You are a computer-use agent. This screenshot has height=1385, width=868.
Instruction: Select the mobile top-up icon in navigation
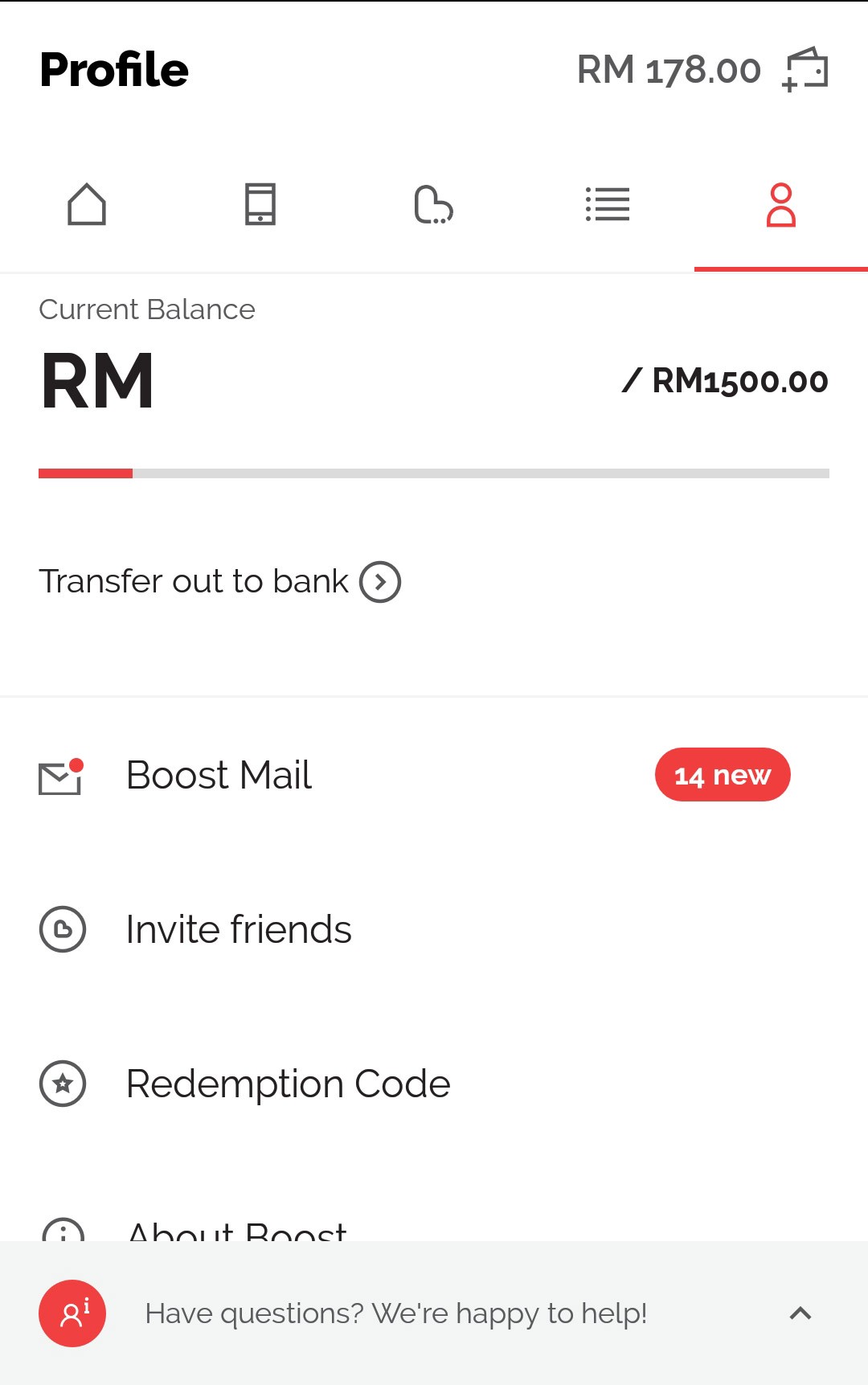tap(260, 205)
